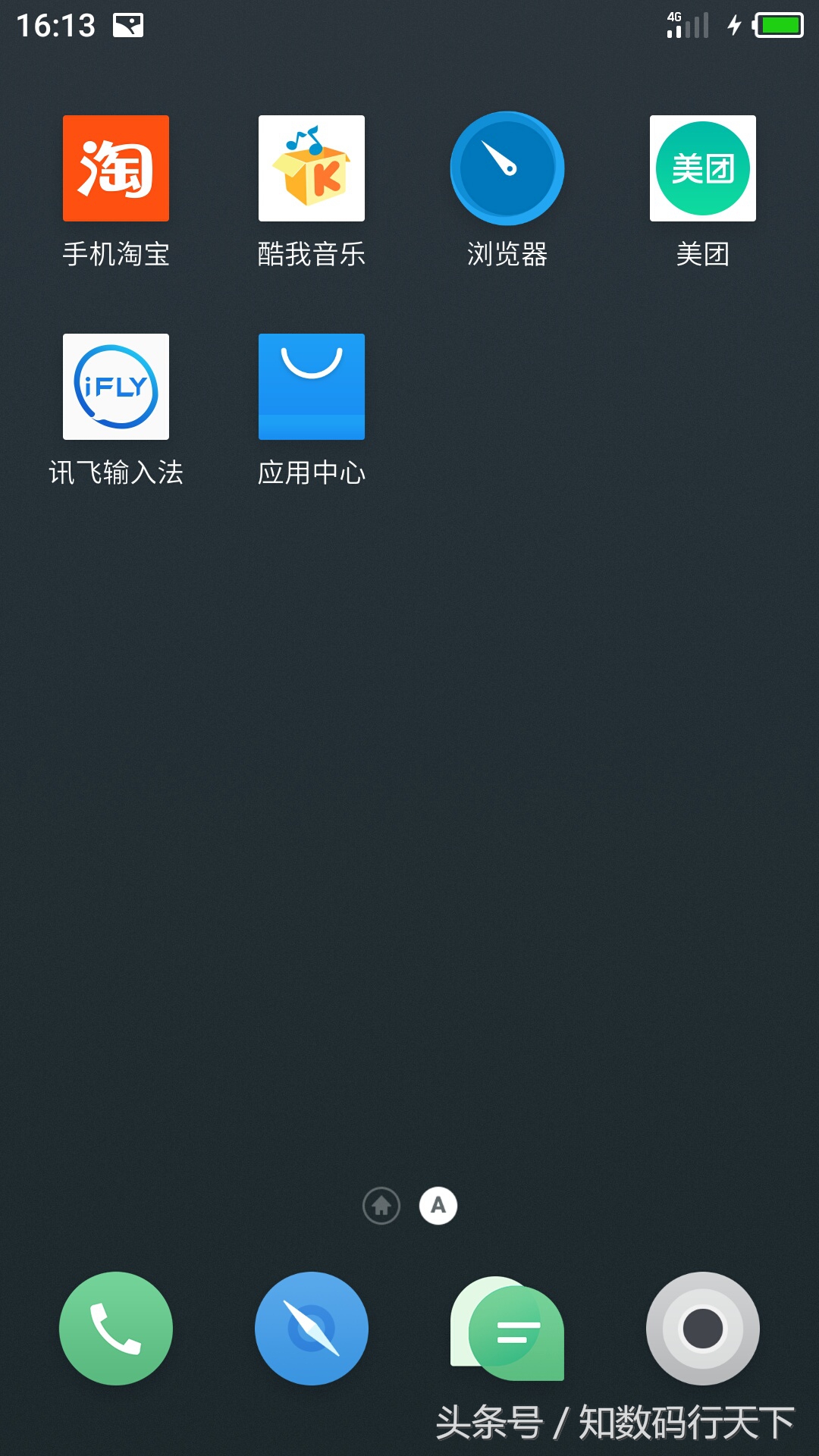Image resolution: width=819 pixels, height=1456 pixels.
Task: Tap the 应用中心 label under its icon
Action: click(312, 472)
